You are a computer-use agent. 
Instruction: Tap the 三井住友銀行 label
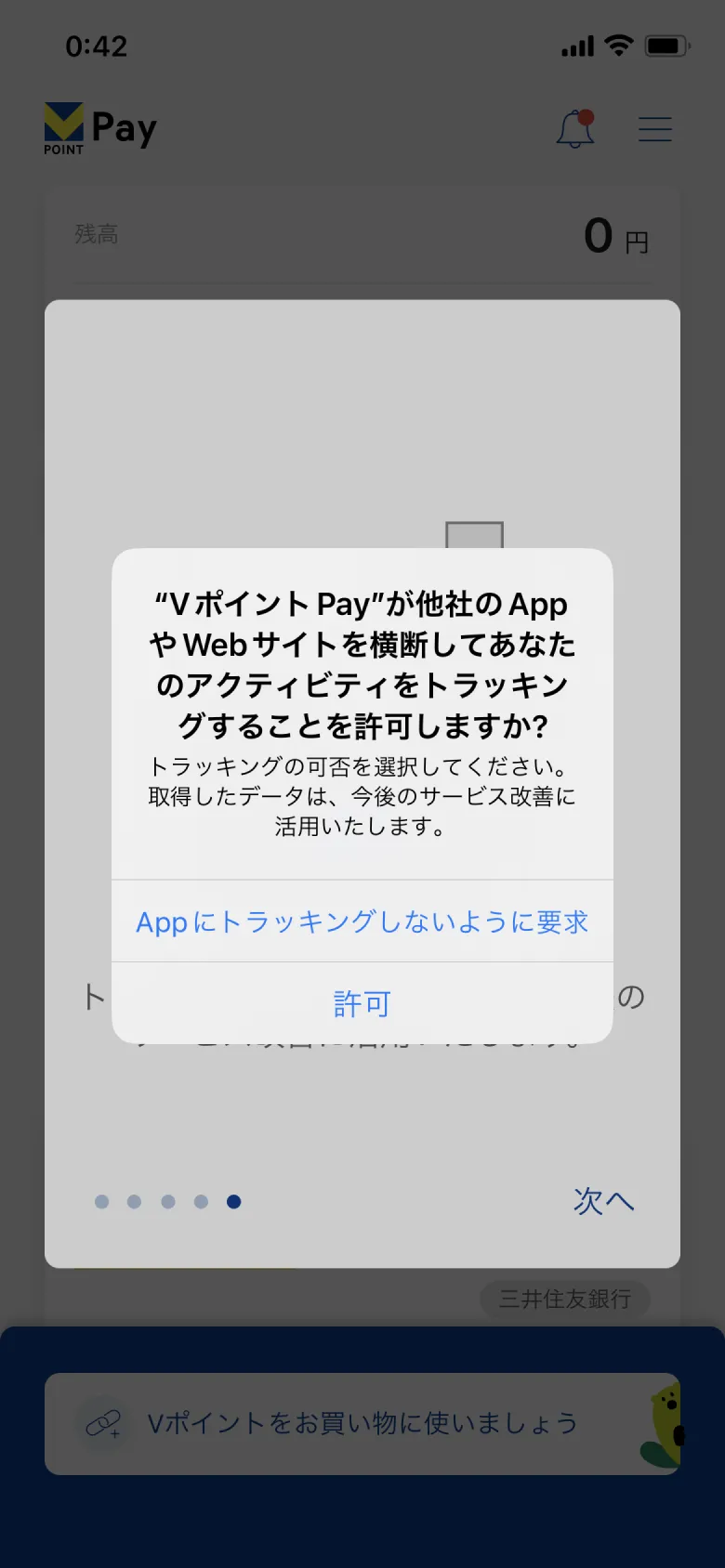point(565,1300)
